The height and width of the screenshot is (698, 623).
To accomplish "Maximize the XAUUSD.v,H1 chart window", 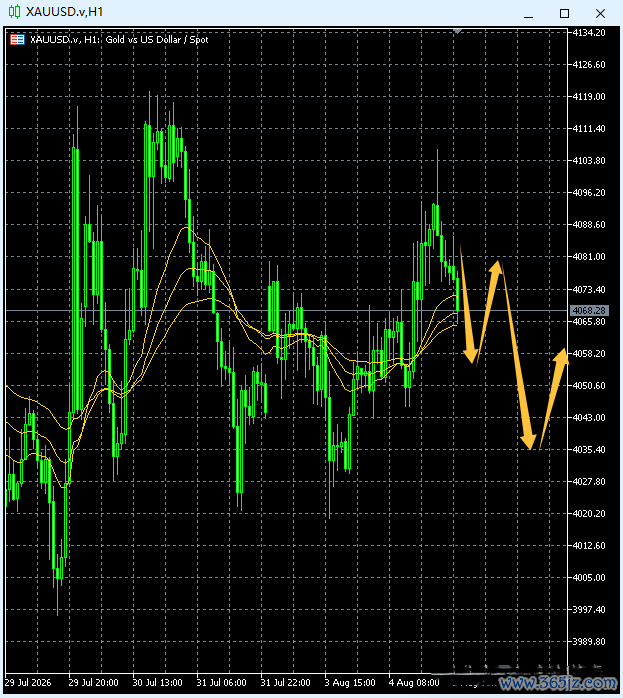I will (x=564, y=14).
